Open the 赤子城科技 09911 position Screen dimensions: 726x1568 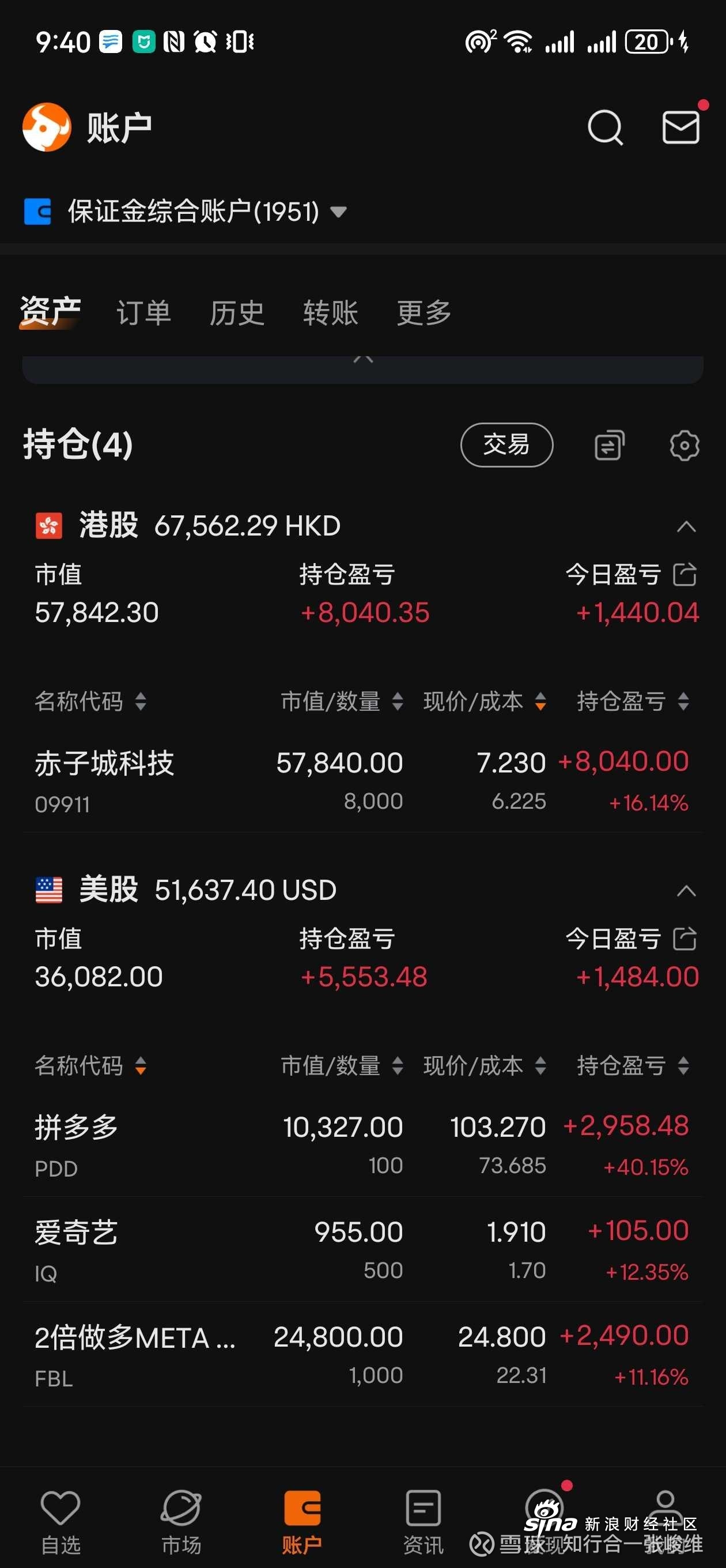362,781
